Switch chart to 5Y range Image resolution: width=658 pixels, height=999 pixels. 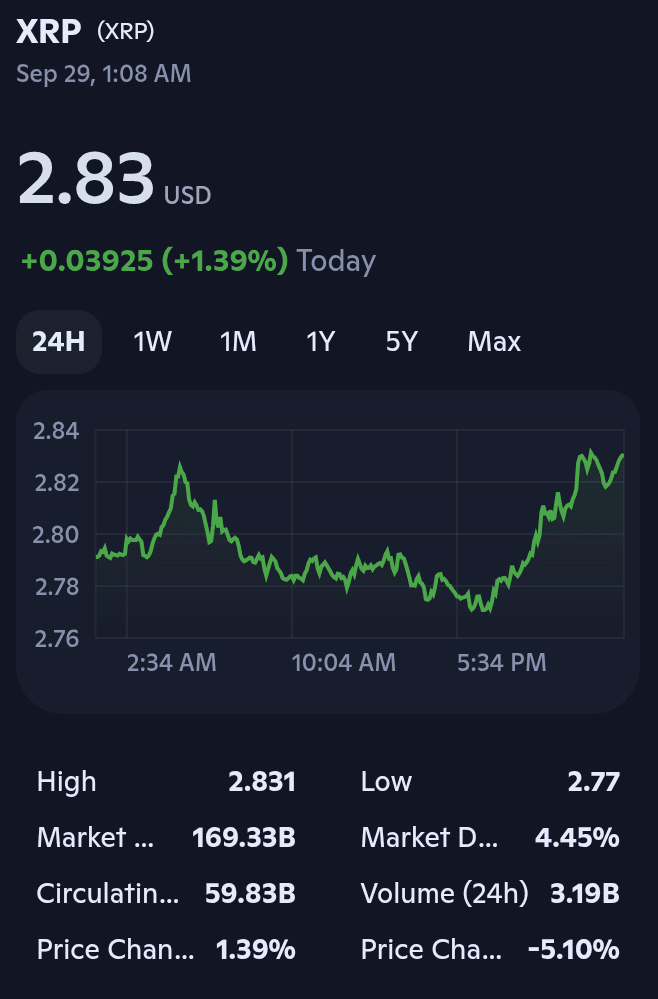[401, 342]
